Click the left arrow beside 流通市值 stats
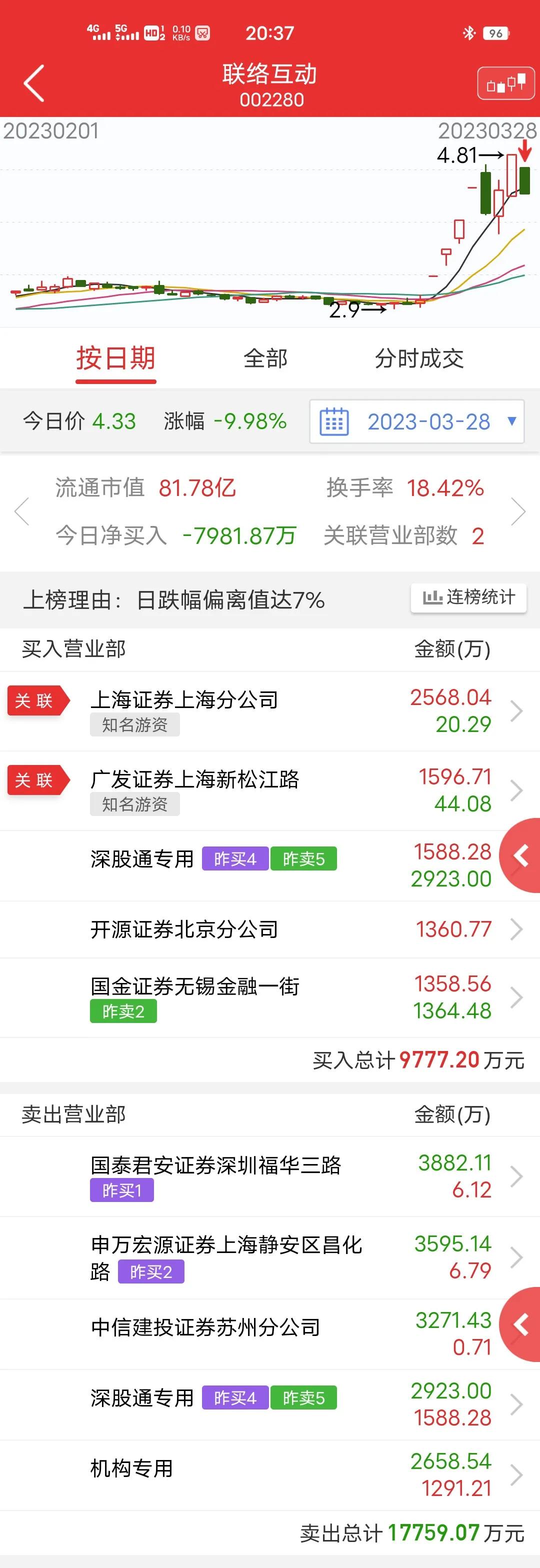This screenshot has height=1568, width=540. click(22, 512)
